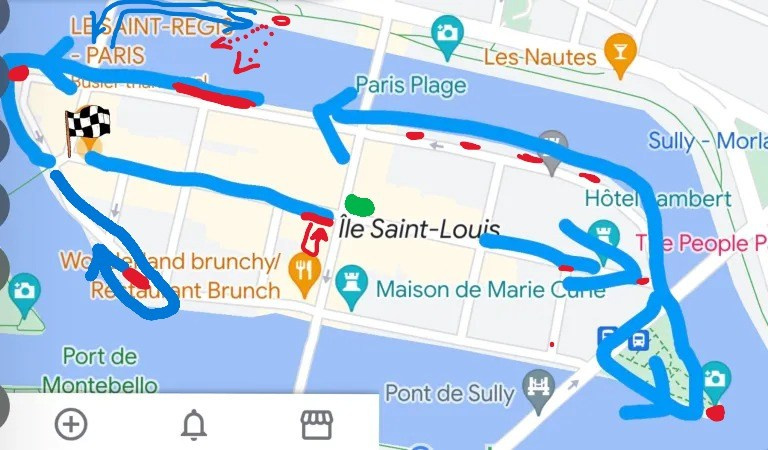Open the marketplace store icon
This screenshot has width=768, height=450.
[x=316, y=425]
